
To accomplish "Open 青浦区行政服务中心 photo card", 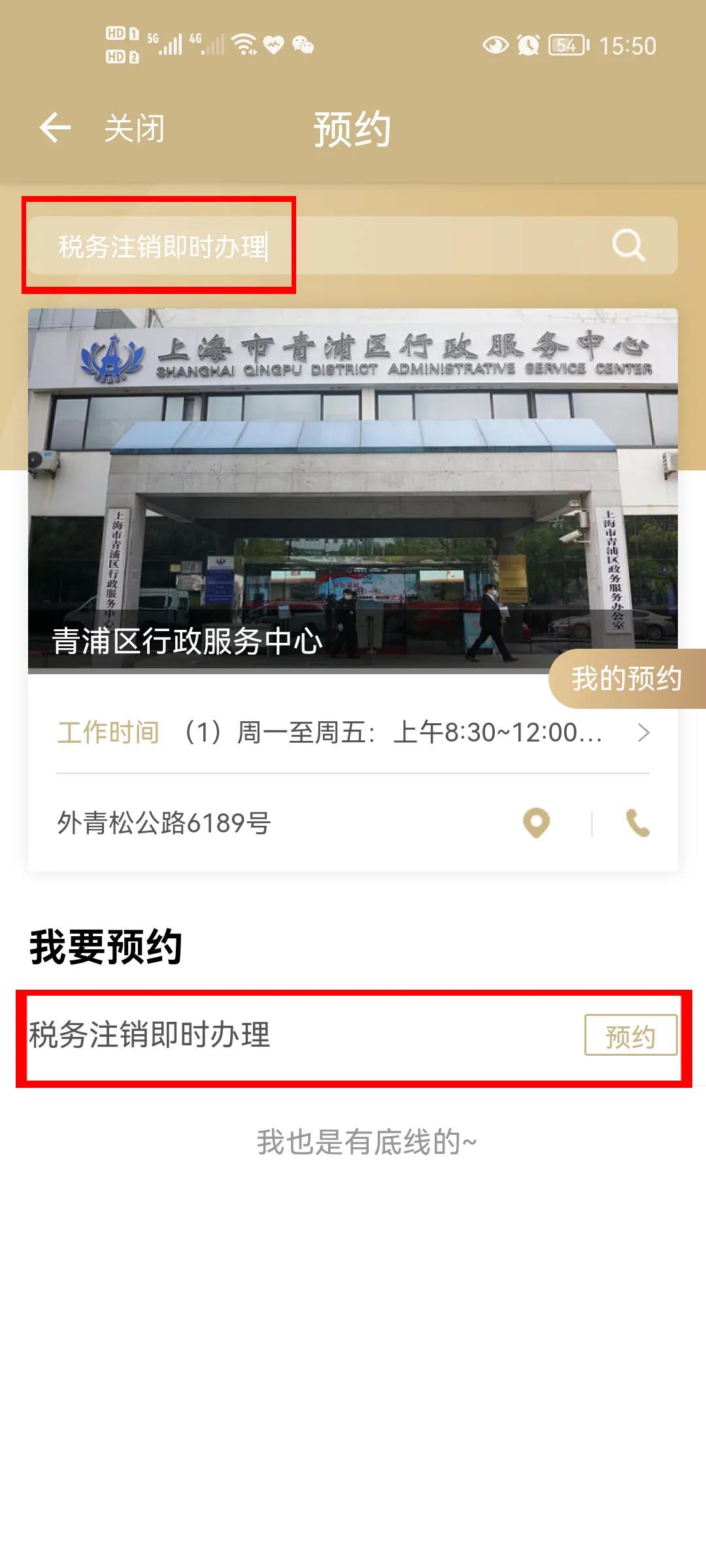I will [x=353, y=490].
